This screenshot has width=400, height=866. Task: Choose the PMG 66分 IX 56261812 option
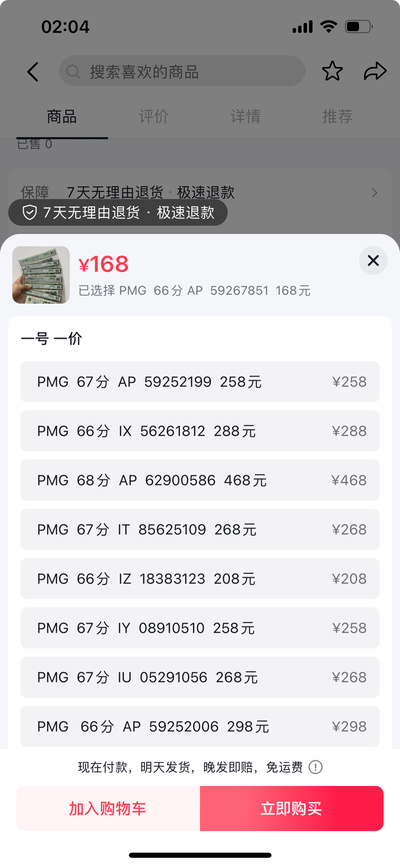[x=200, y=431]
